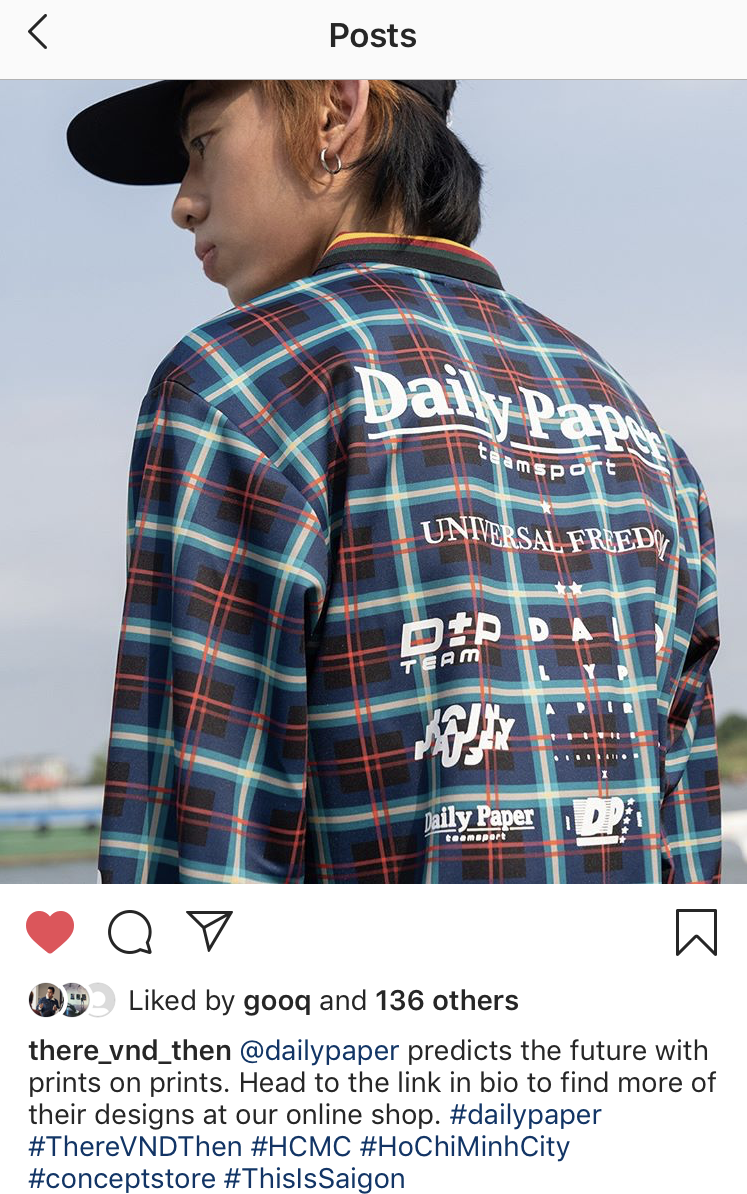Open the #conceptstore hashtag
The height and width of the screenshot is (1194, 747).
122,1178
